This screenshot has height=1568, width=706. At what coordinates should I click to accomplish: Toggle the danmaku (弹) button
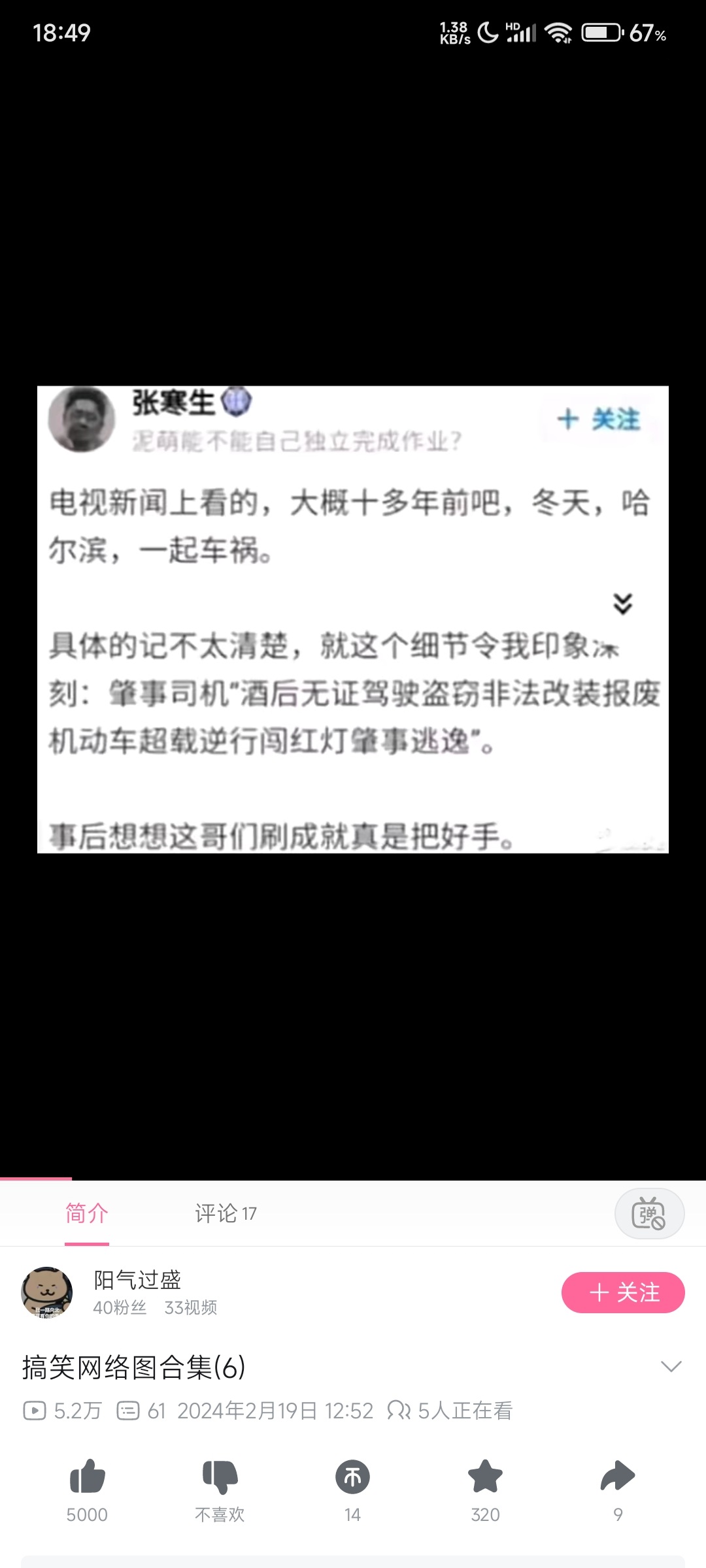648,1213
